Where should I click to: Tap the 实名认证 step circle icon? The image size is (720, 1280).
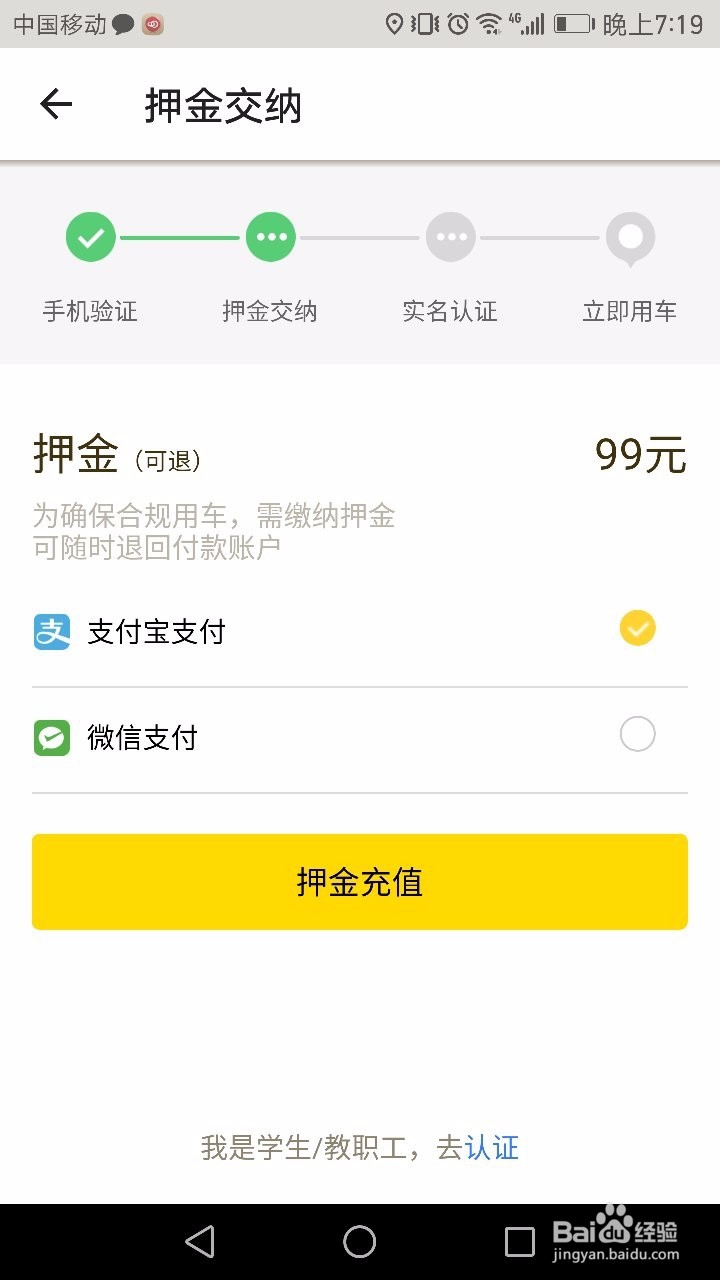[x=450, y=237]
